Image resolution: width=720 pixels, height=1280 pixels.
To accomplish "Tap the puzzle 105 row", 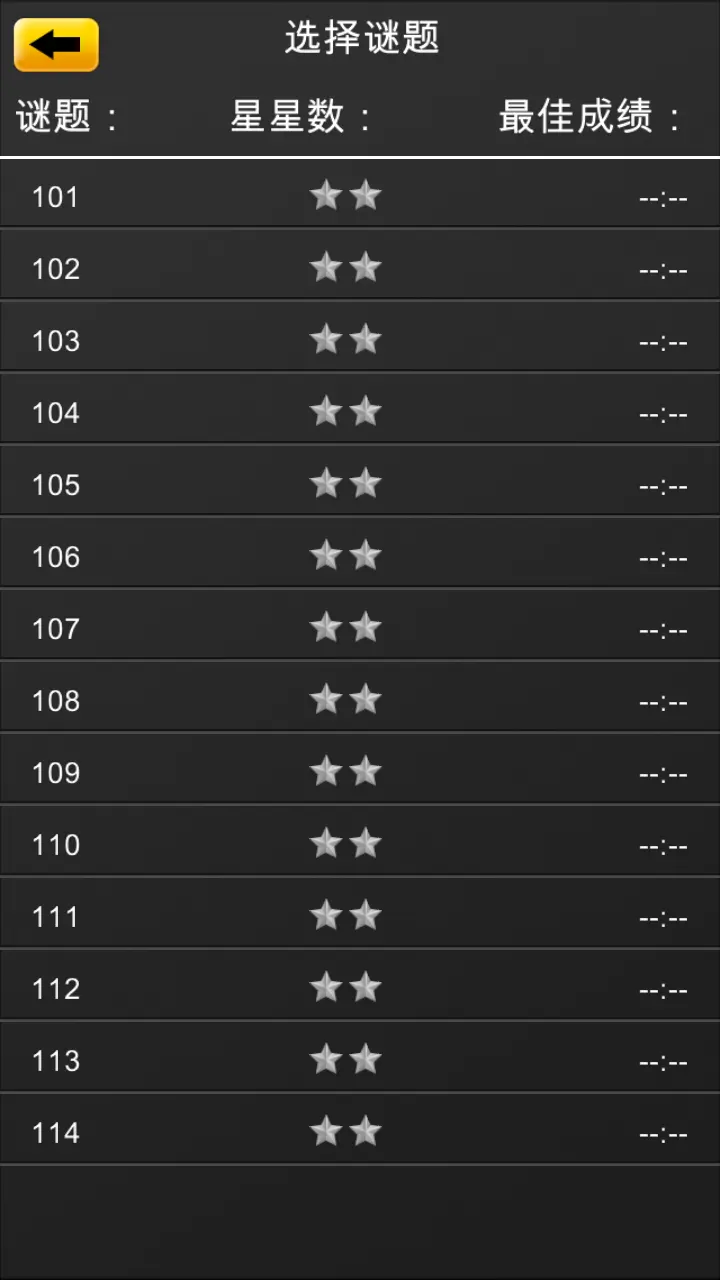I will click(360, 484).
